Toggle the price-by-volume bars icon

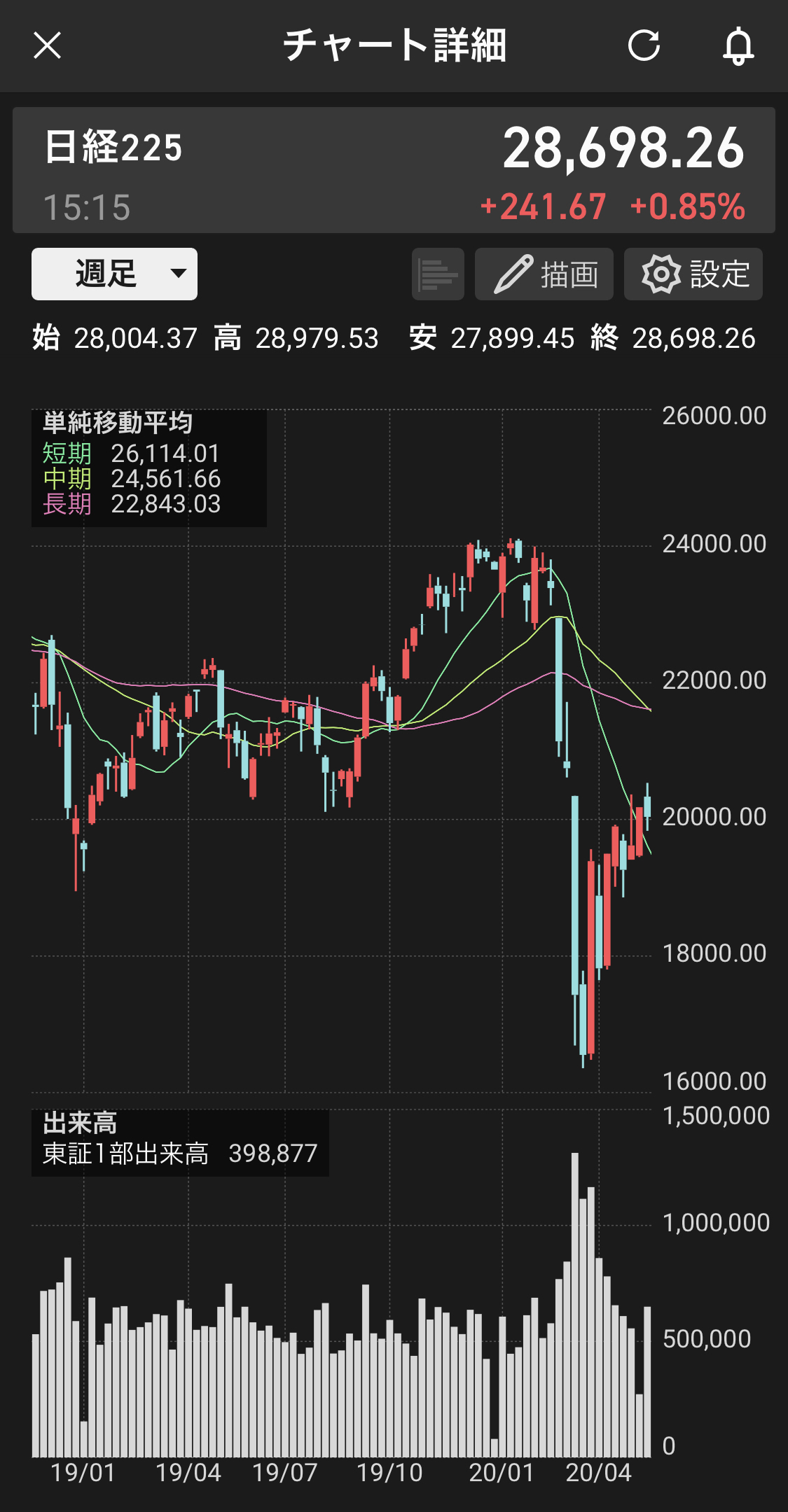point(438,274)
